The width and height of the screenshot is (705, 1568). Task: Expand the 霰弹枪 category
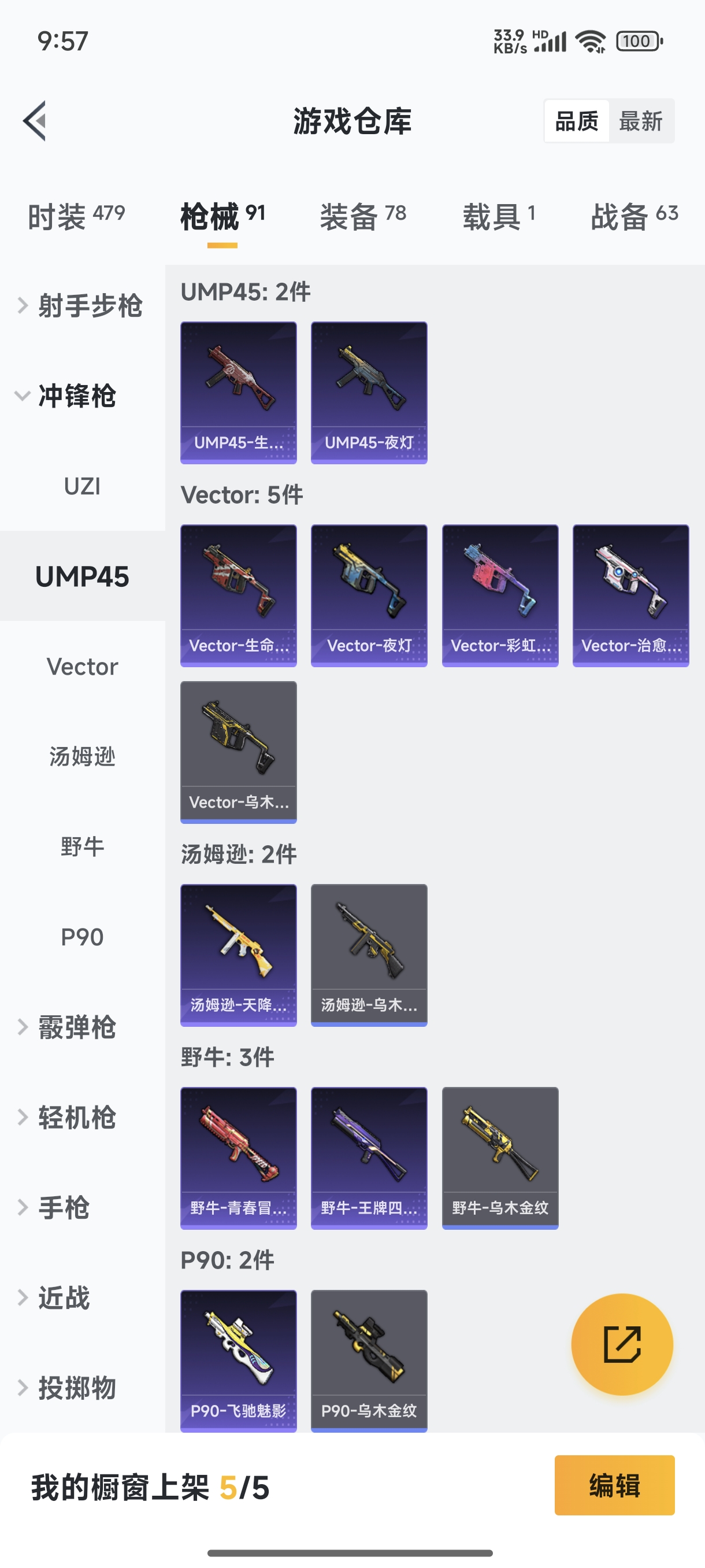tap(77, 1028)
